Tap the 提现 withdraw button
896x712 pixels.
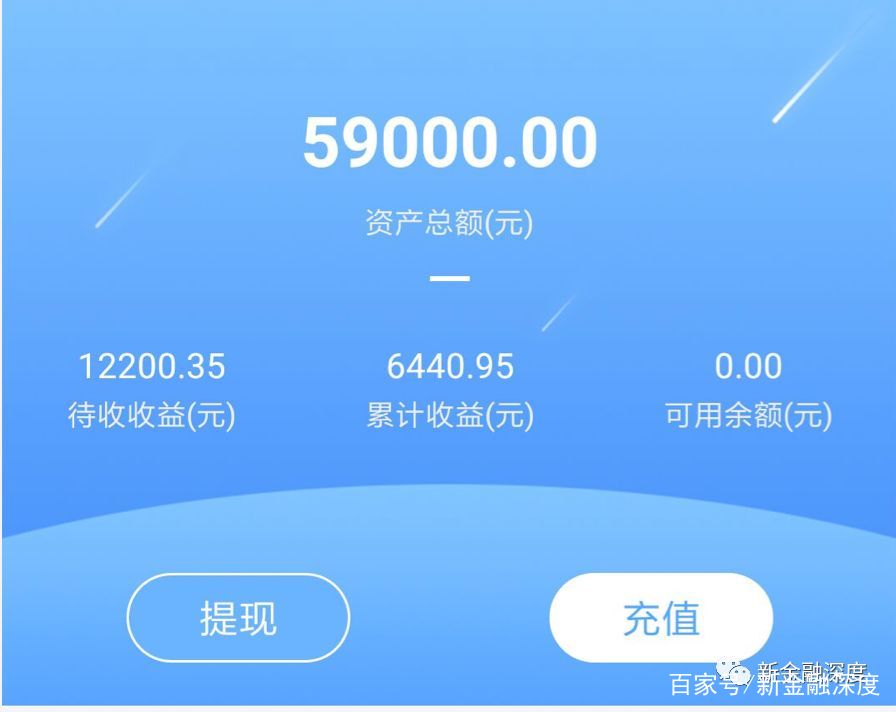[238, 618]
